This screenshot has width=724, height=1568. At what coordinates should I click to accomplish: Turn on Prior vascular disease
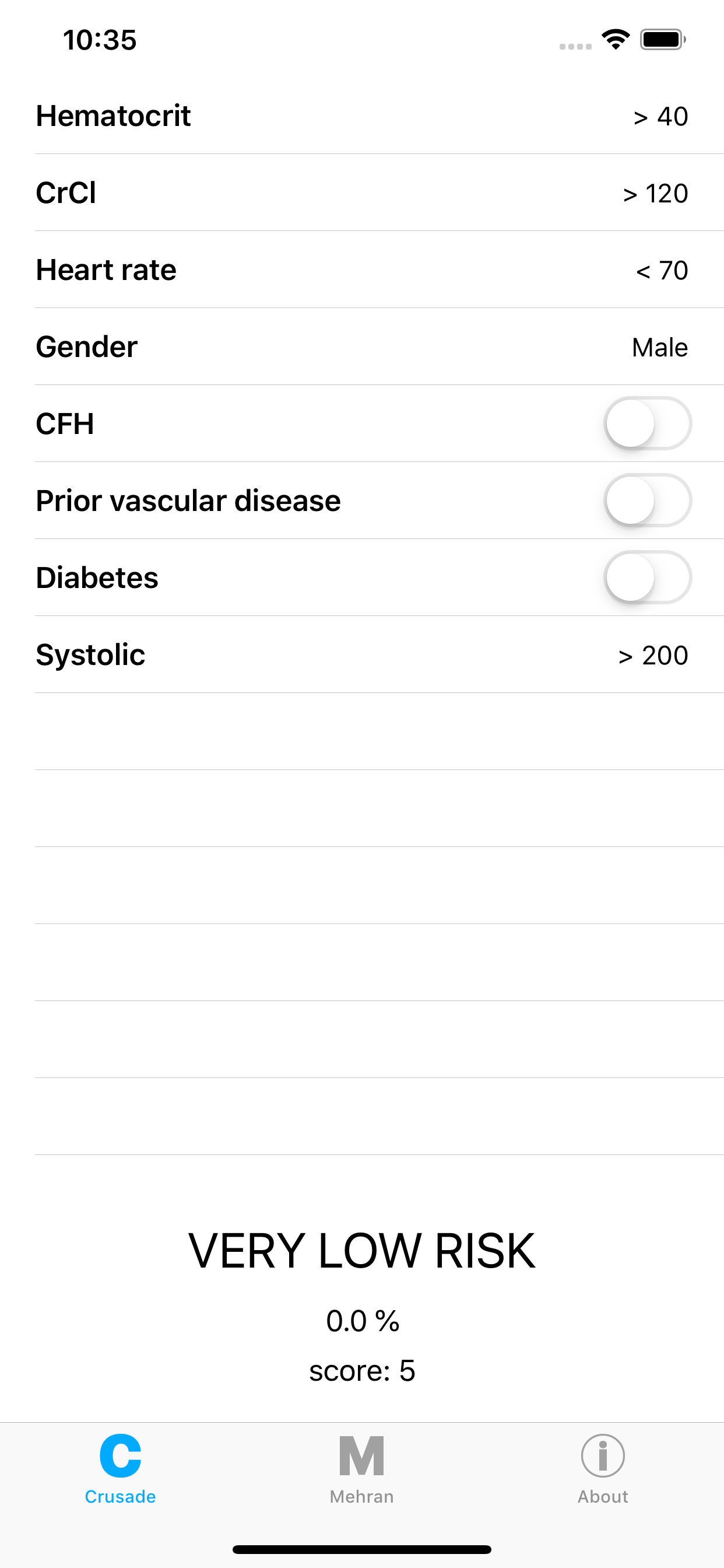[x=647, y=501]
